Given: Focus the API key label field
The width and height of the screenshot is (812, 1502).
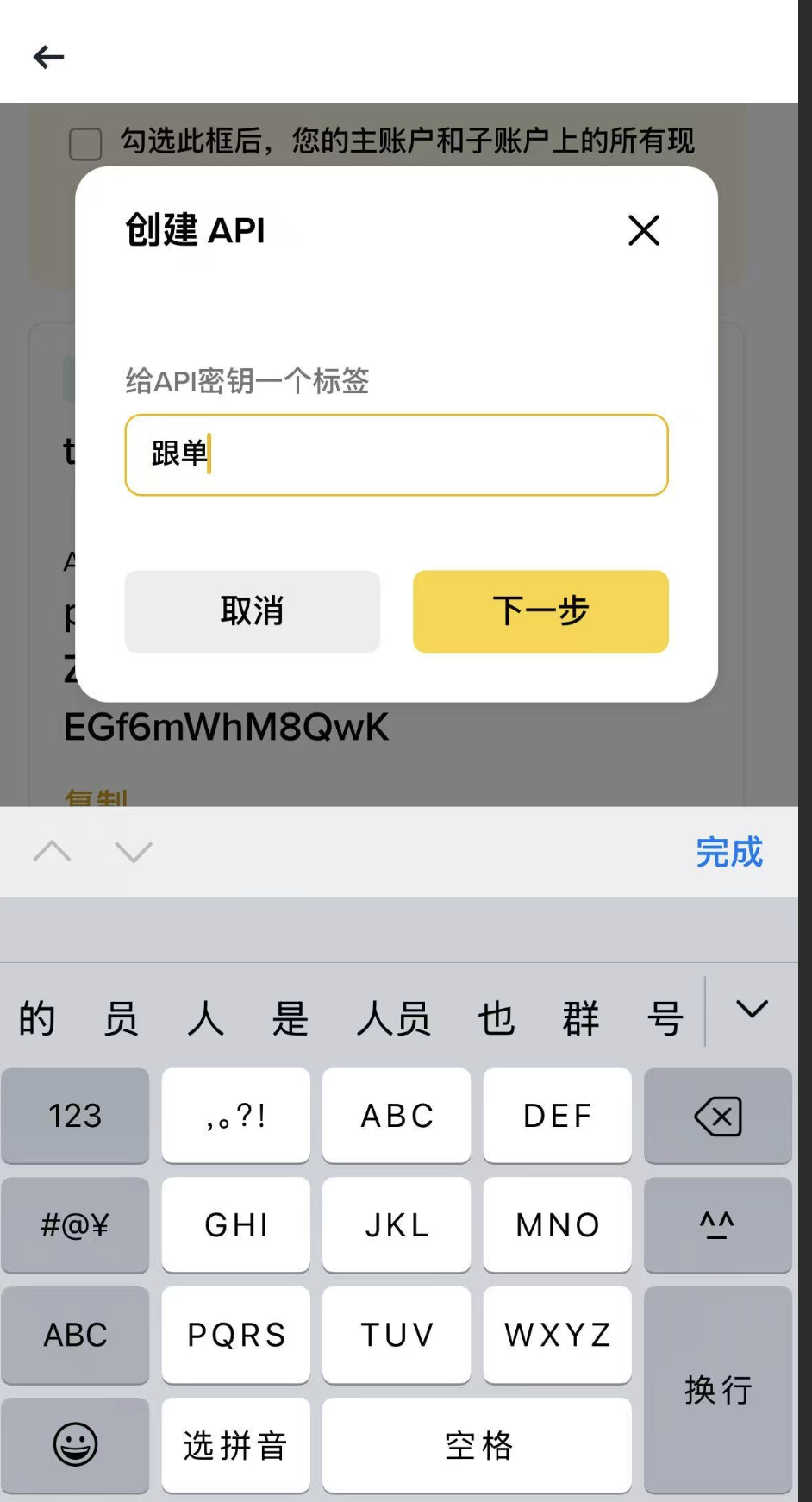Looking at the screenshot, I should point(397,454).
